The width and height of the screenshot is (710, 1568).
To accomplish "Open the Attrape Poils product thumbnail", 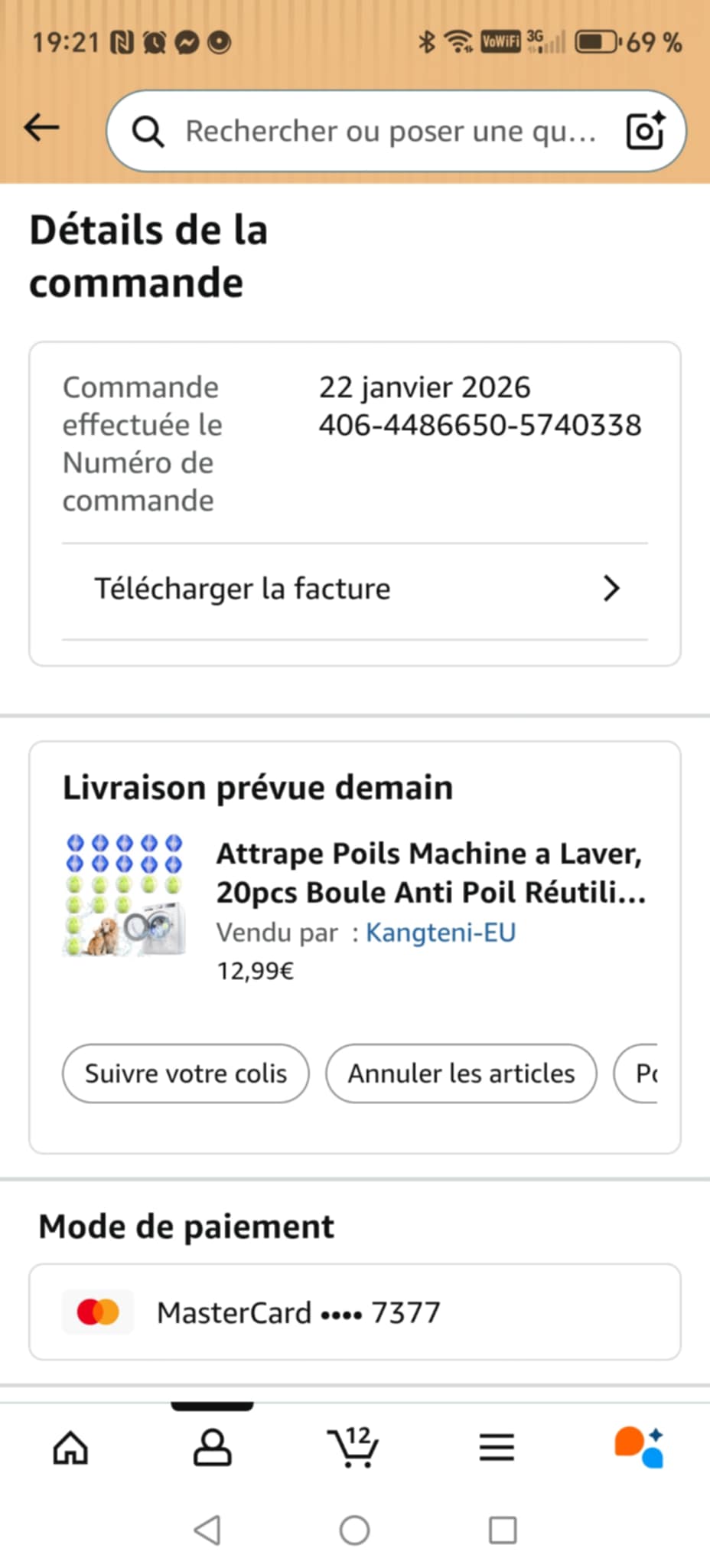I will pos(124,895).
